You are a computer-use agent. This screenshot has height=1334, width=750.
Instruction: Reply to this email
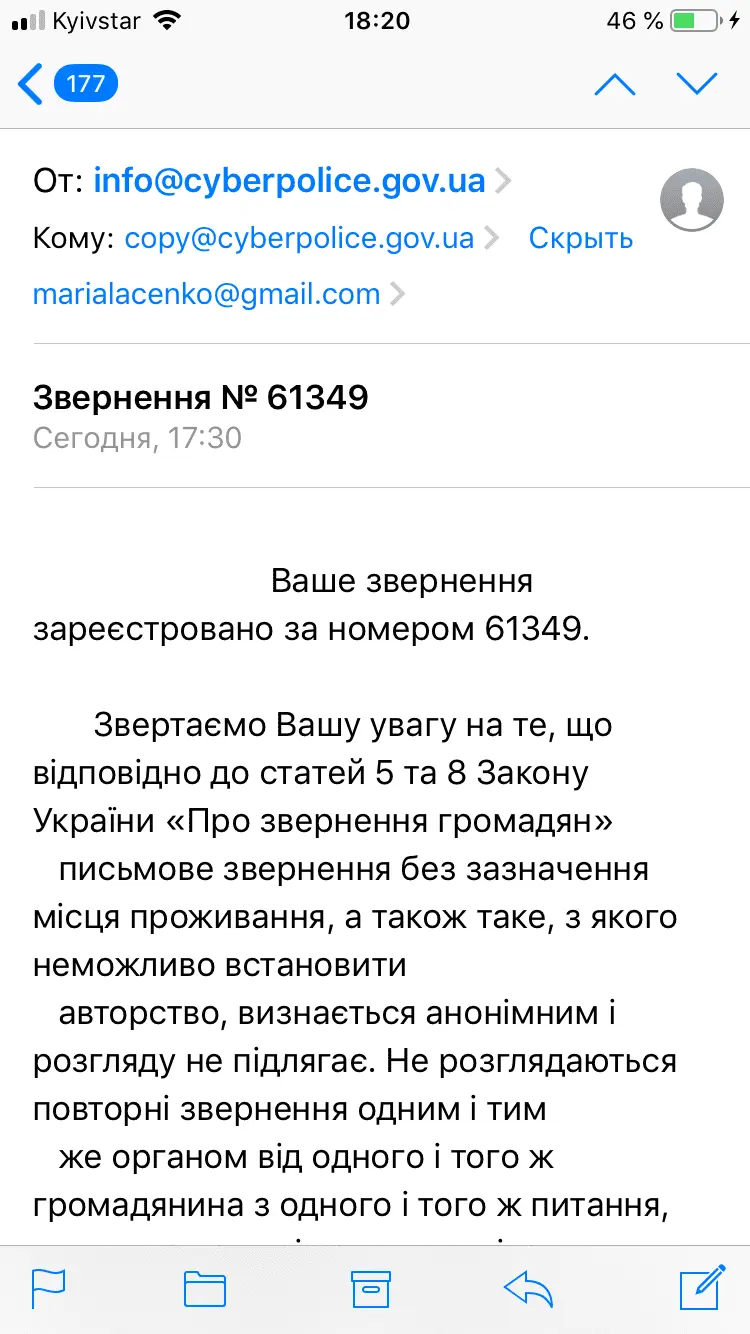[x=529, y=1286]
